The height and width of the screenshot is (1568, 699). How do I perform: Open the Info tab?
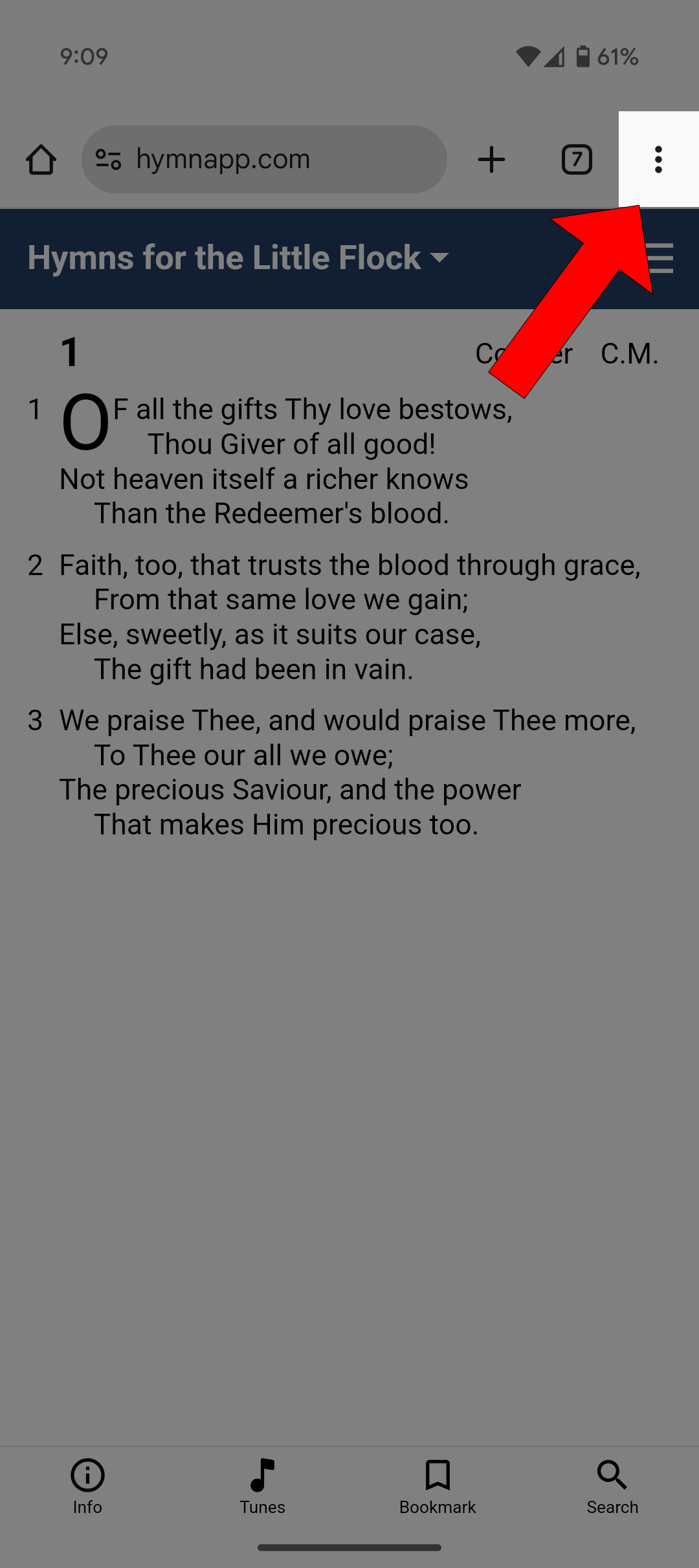pos(87,1486)
